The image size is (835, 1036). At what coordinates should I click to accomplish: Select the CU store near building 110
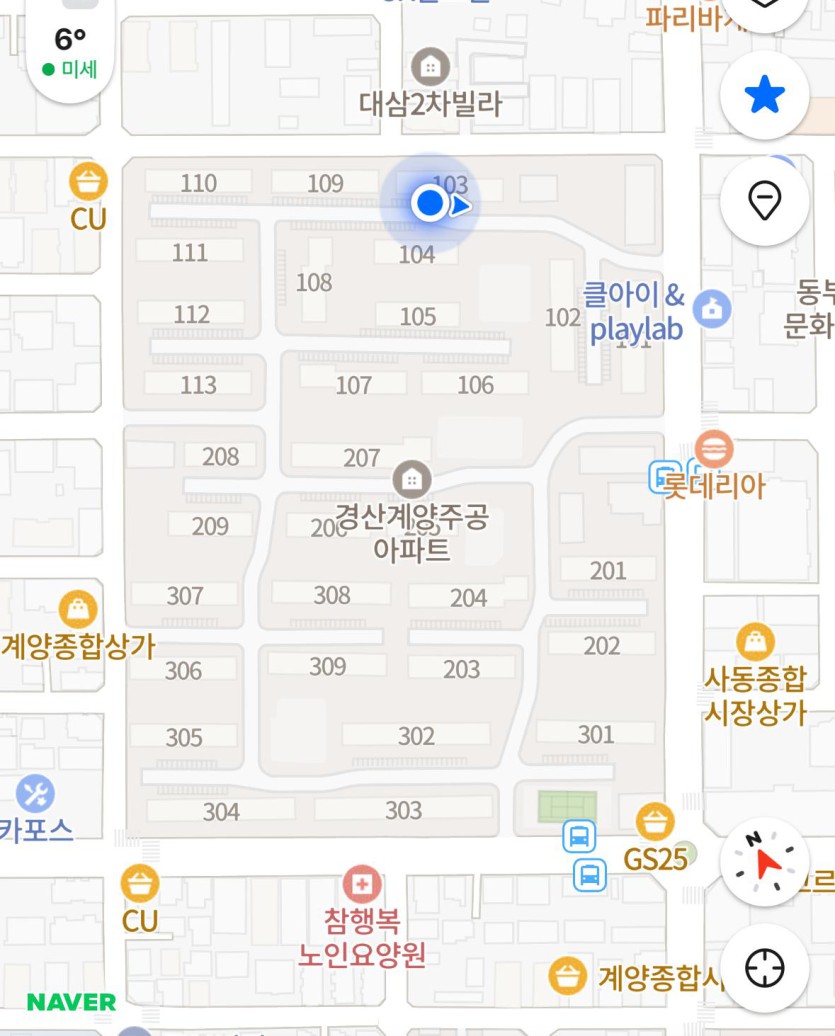[x=89, y=182]
